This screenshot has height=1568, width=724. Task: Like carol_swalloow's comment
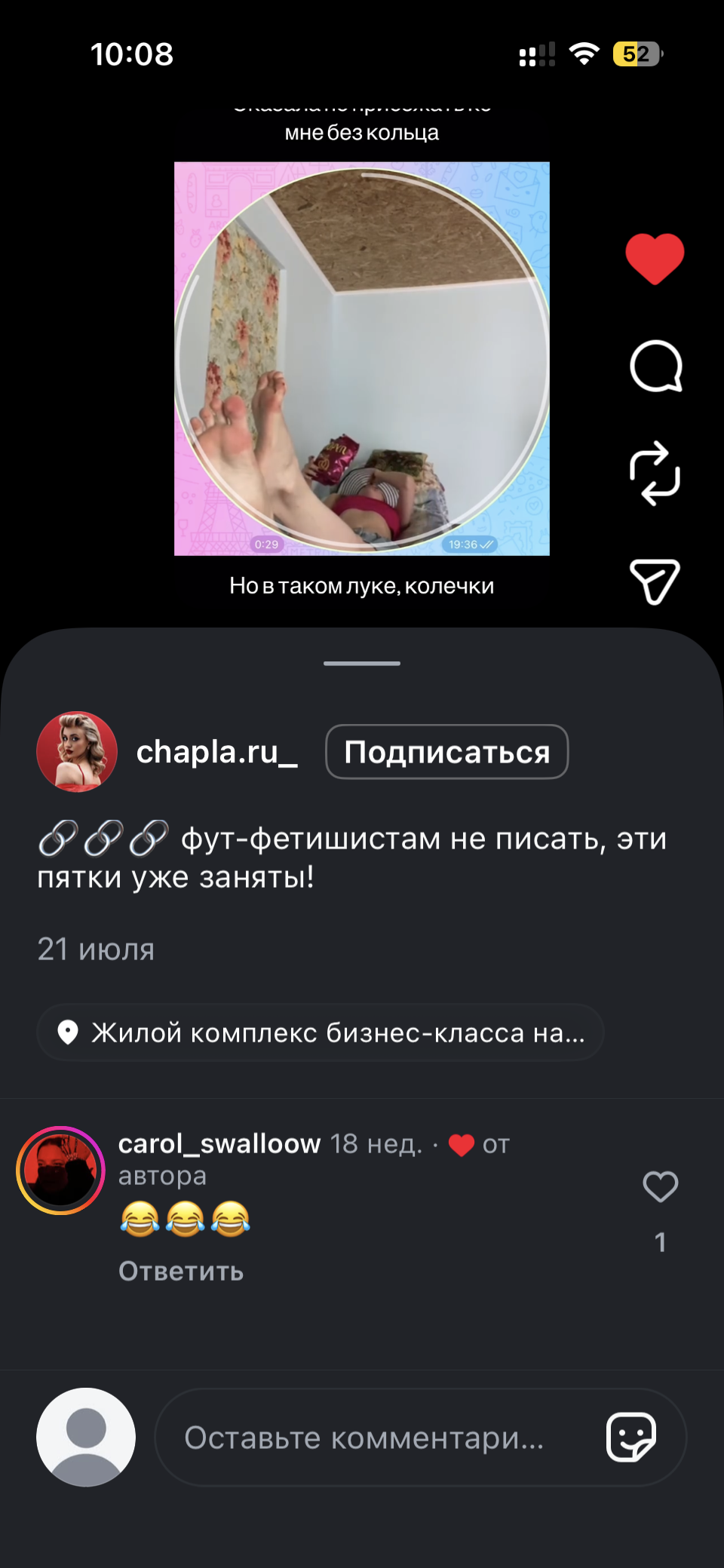click(660, 1186)
